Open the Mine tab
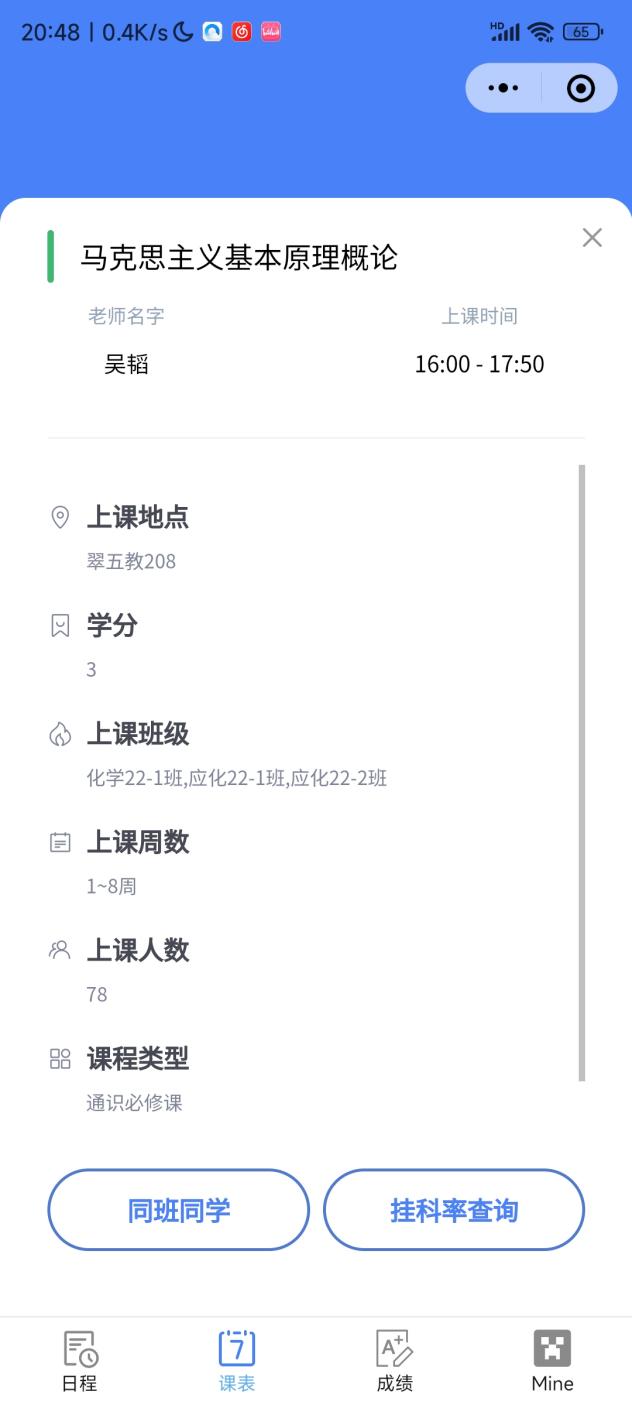The width and height of the screenshot is (632, 1405). (552, 1361)
